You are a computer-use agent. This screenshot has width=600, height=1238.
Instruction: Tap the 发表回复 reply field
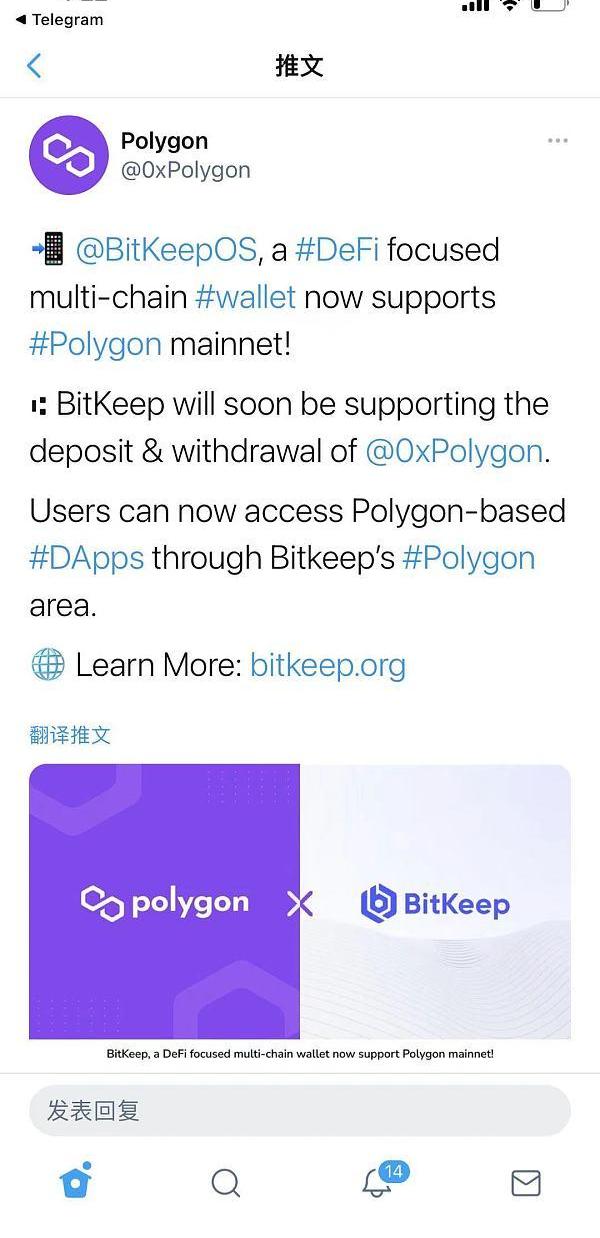[x=300, y=1110]
